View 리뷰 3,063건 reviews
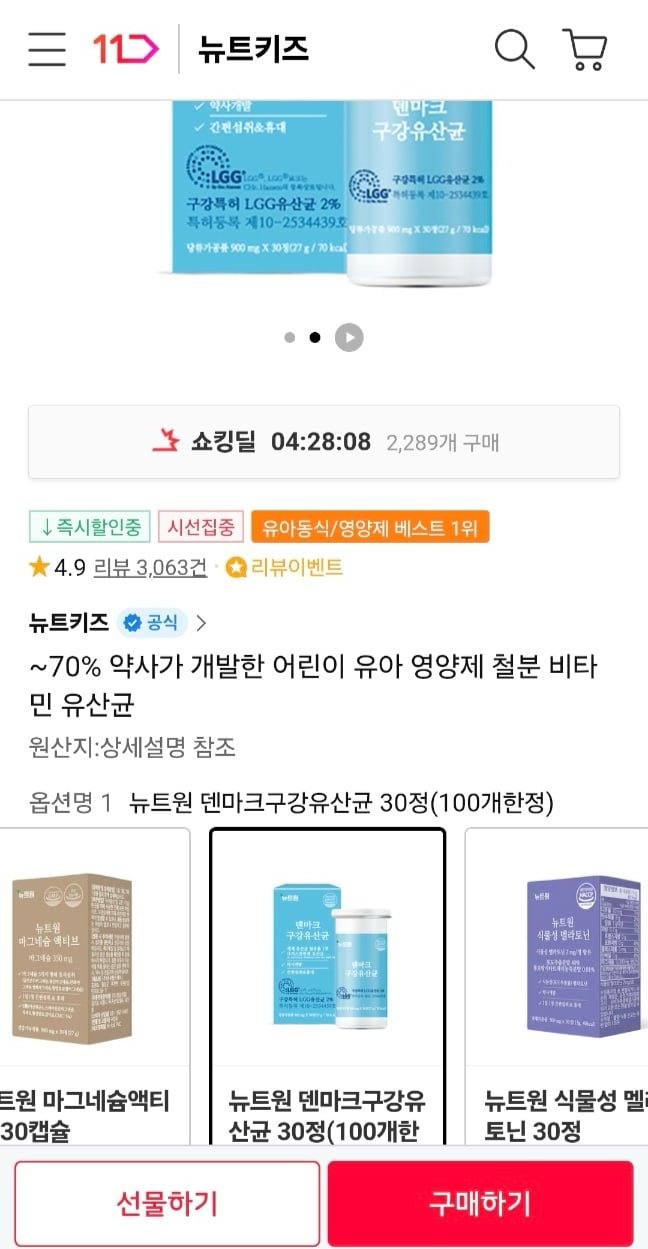The image size is (648, 1249). 150,568
